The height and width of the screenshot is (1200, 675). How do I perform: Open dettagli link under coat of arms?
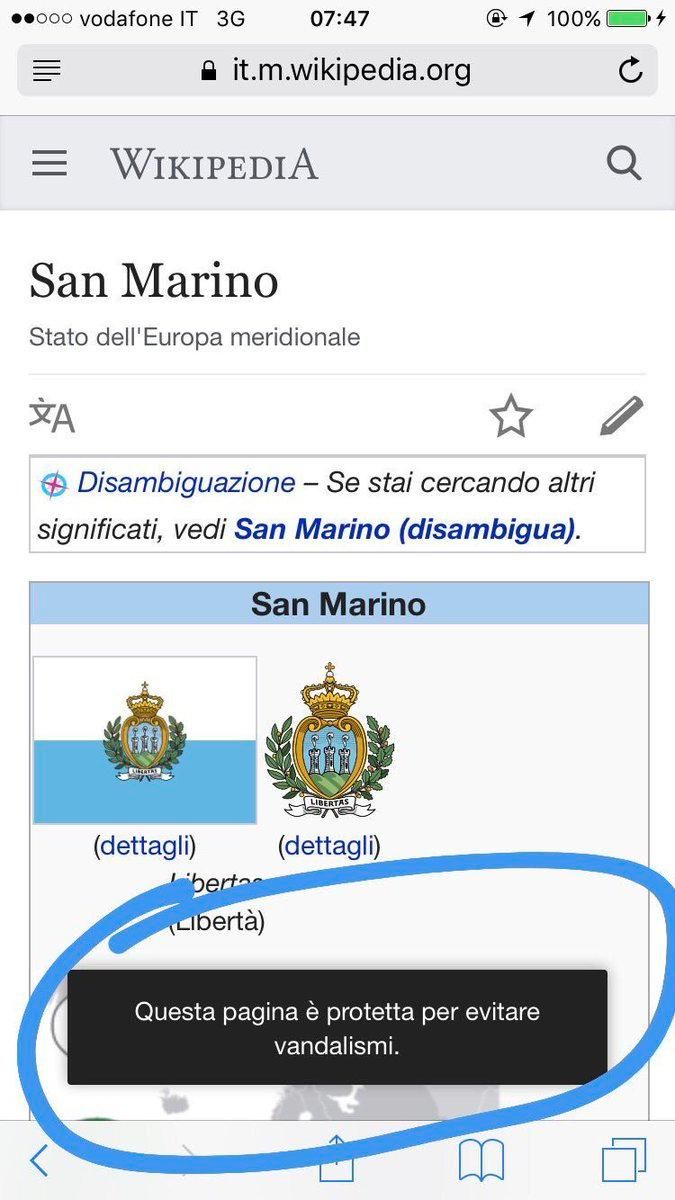pyautogui.click(x=329, y=846)
